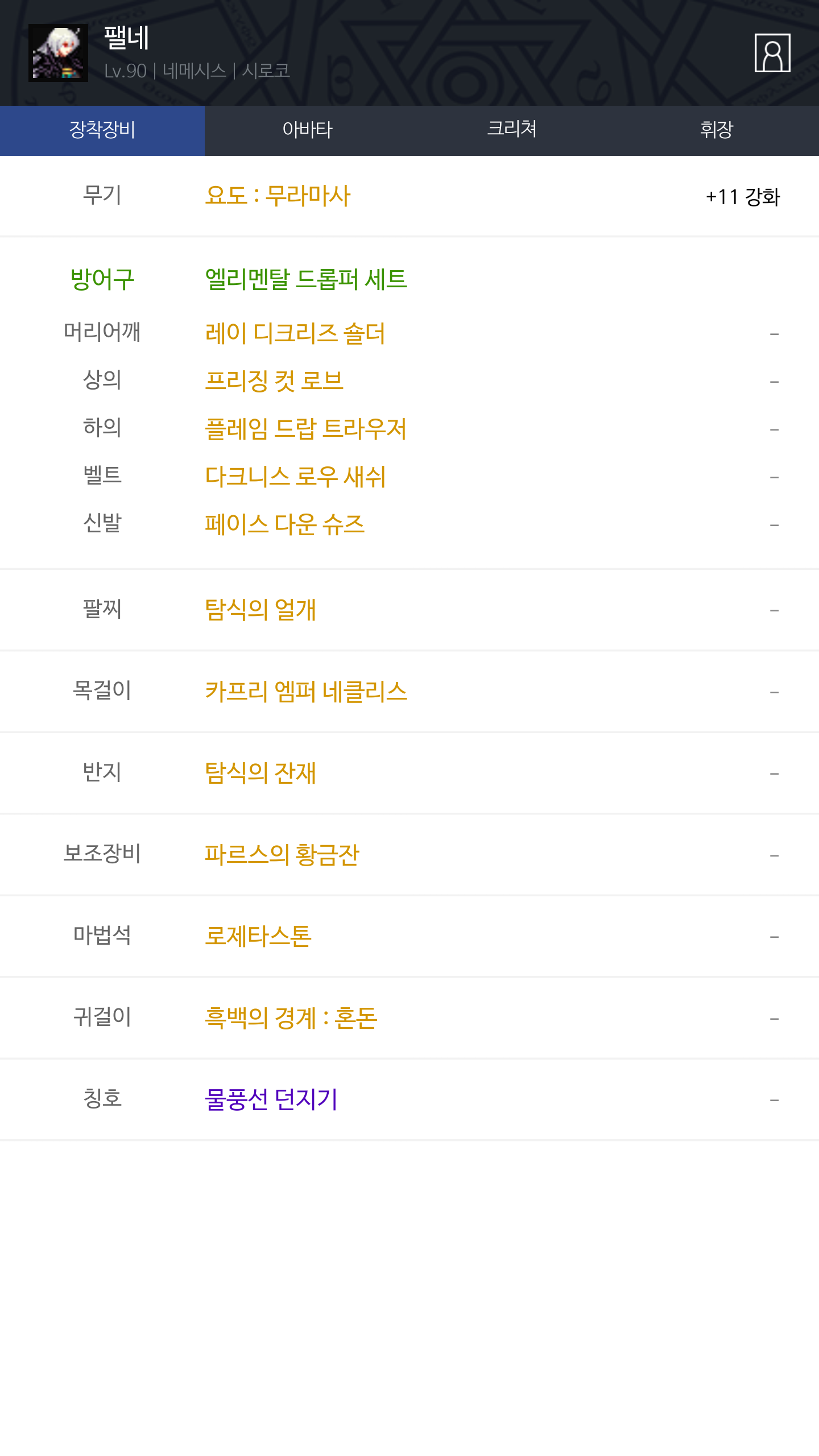This screenshot has width=819, height=1456.
Task: Open title item 물풍선 던지기
Action: point(271,1099)
